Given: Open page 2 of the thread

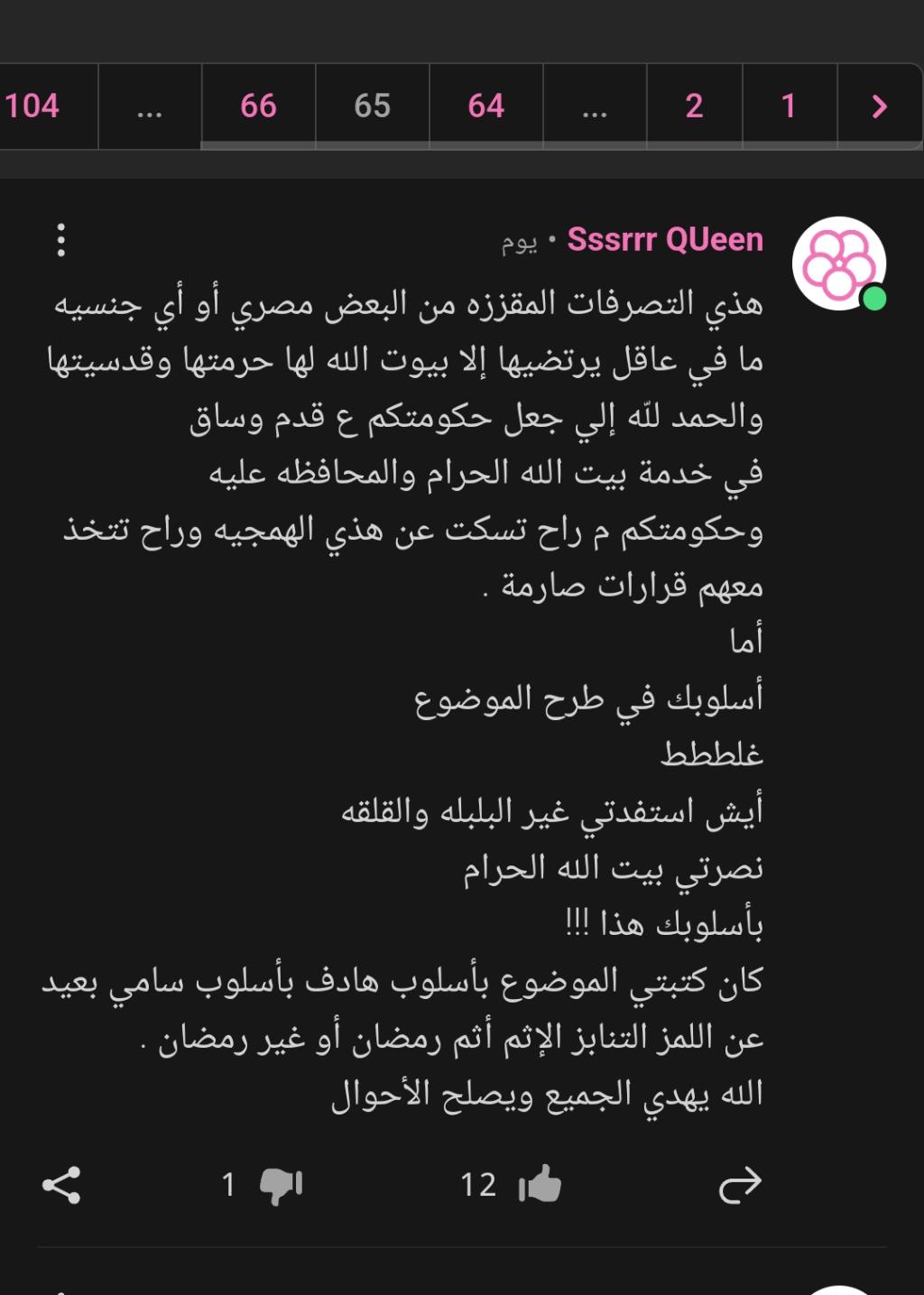Looking at the screenshot, I should tap(694, 106).
